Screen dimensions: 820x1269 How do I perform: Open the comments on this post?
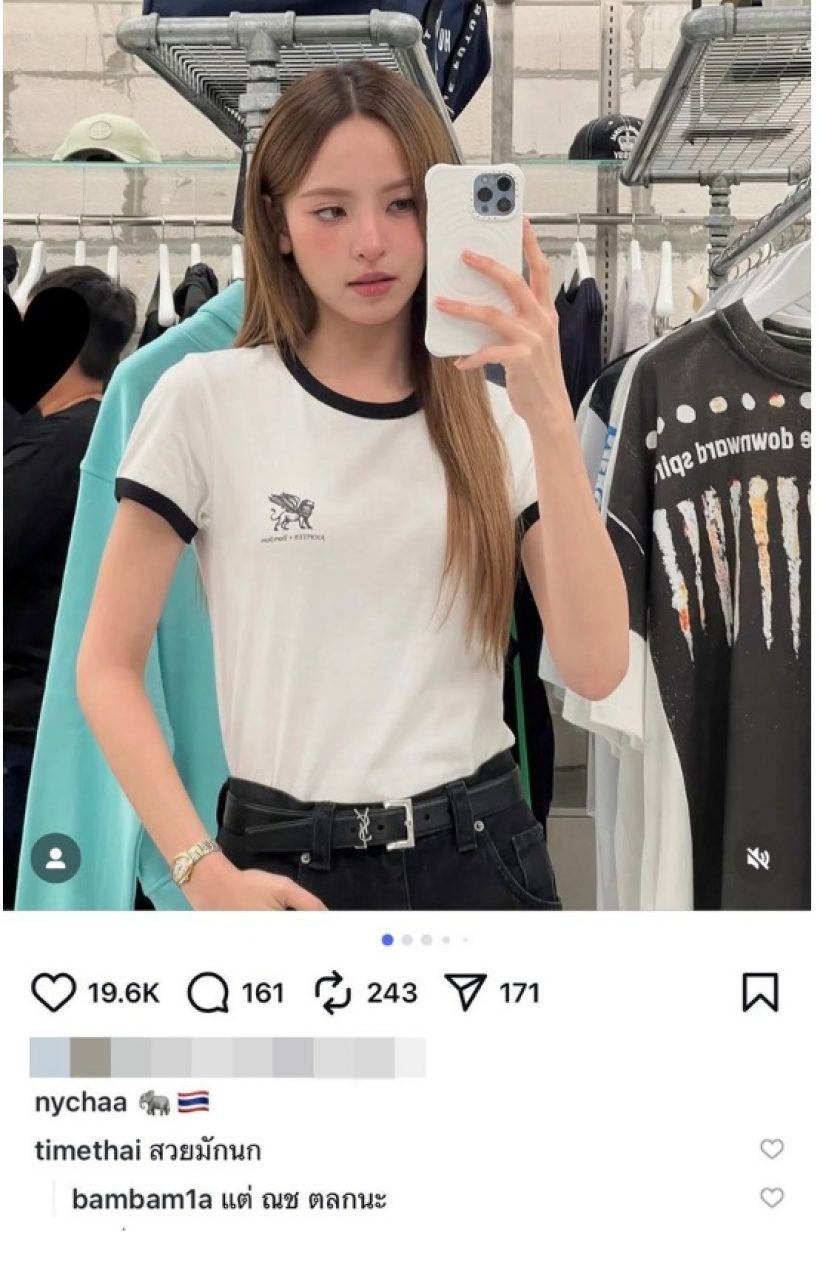click(x=209, y=992)
